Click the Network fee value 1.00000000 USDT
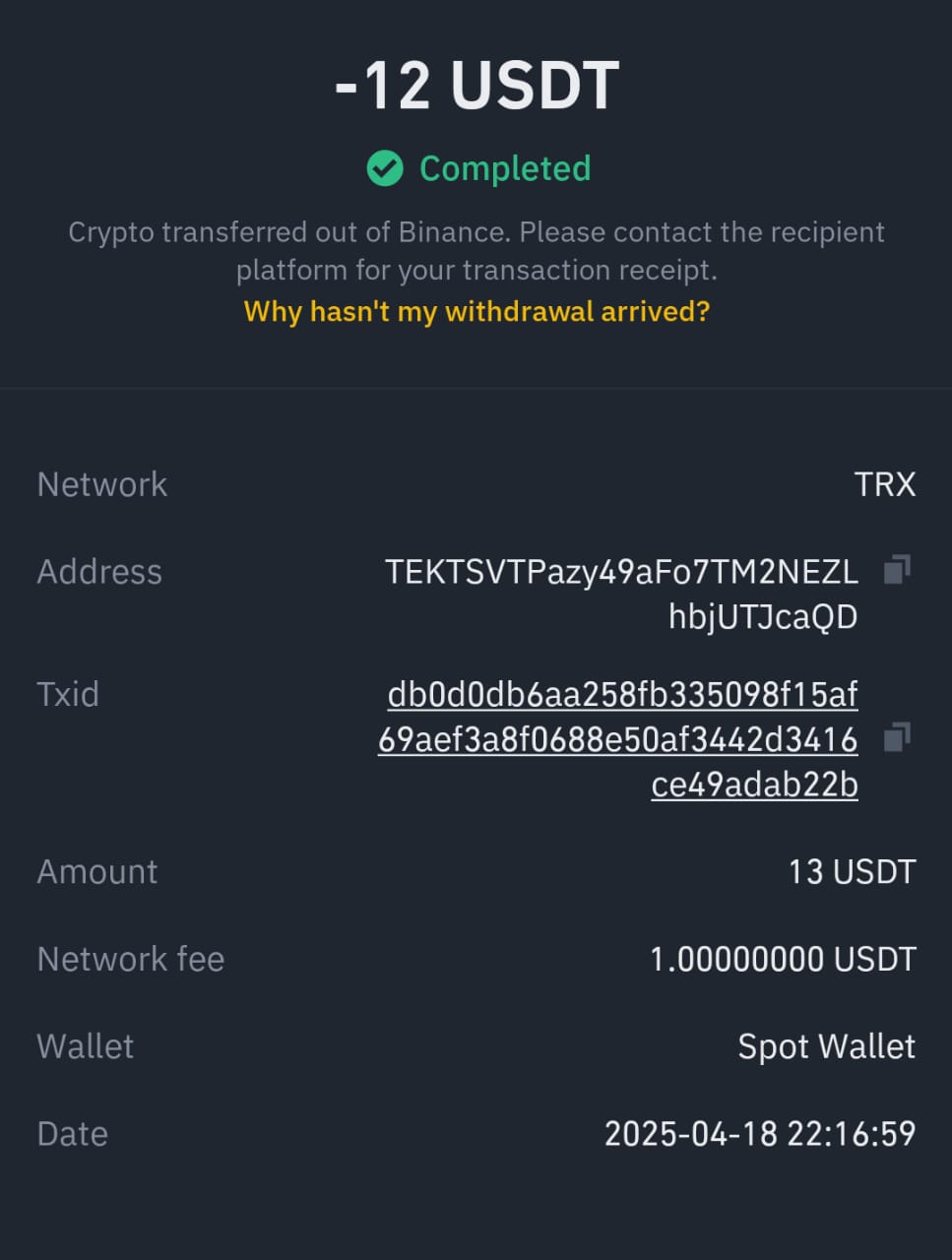The image size is (952, 1260). pyautogui.click(x=781, y=959)
